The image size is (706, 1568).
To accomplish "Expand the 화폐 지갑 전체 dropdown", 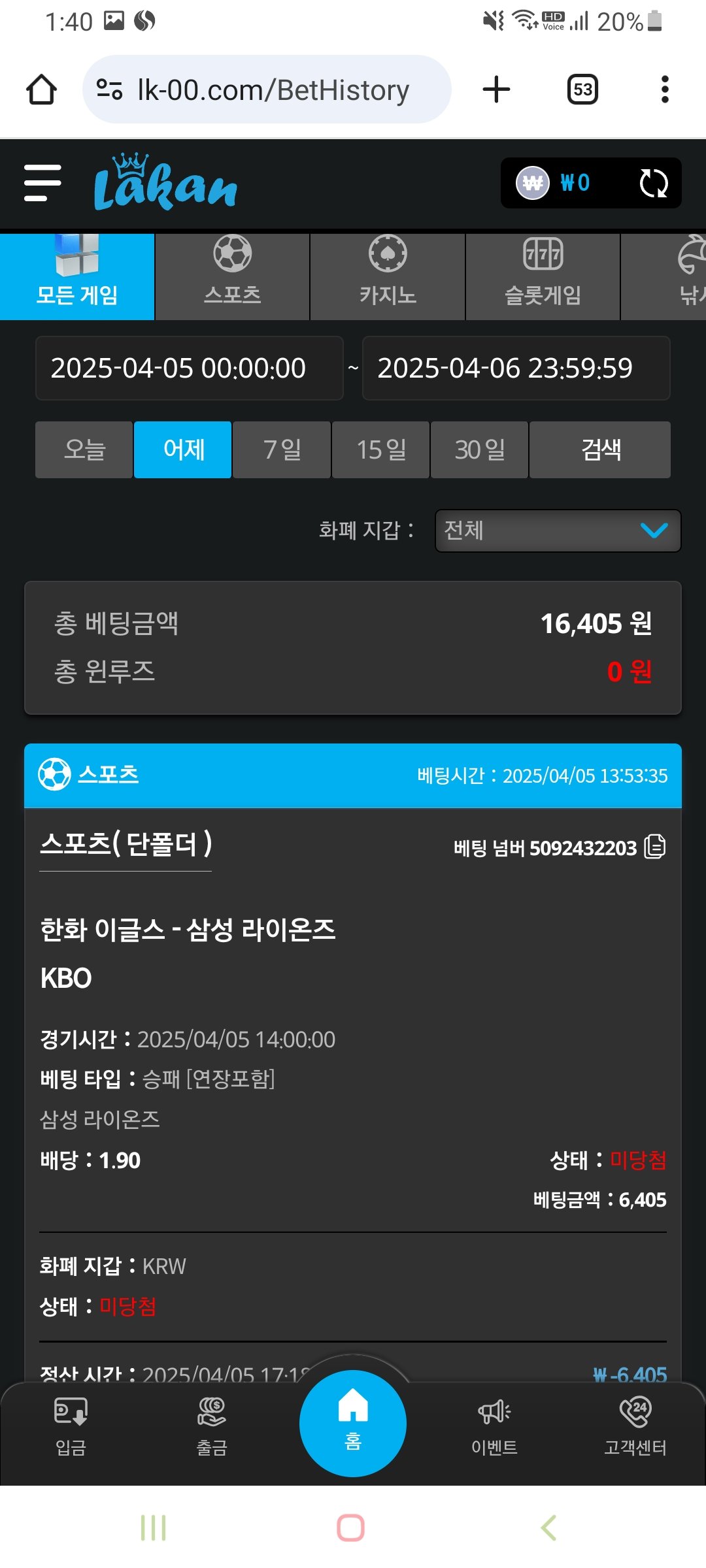I will click(x=558, y=531).
